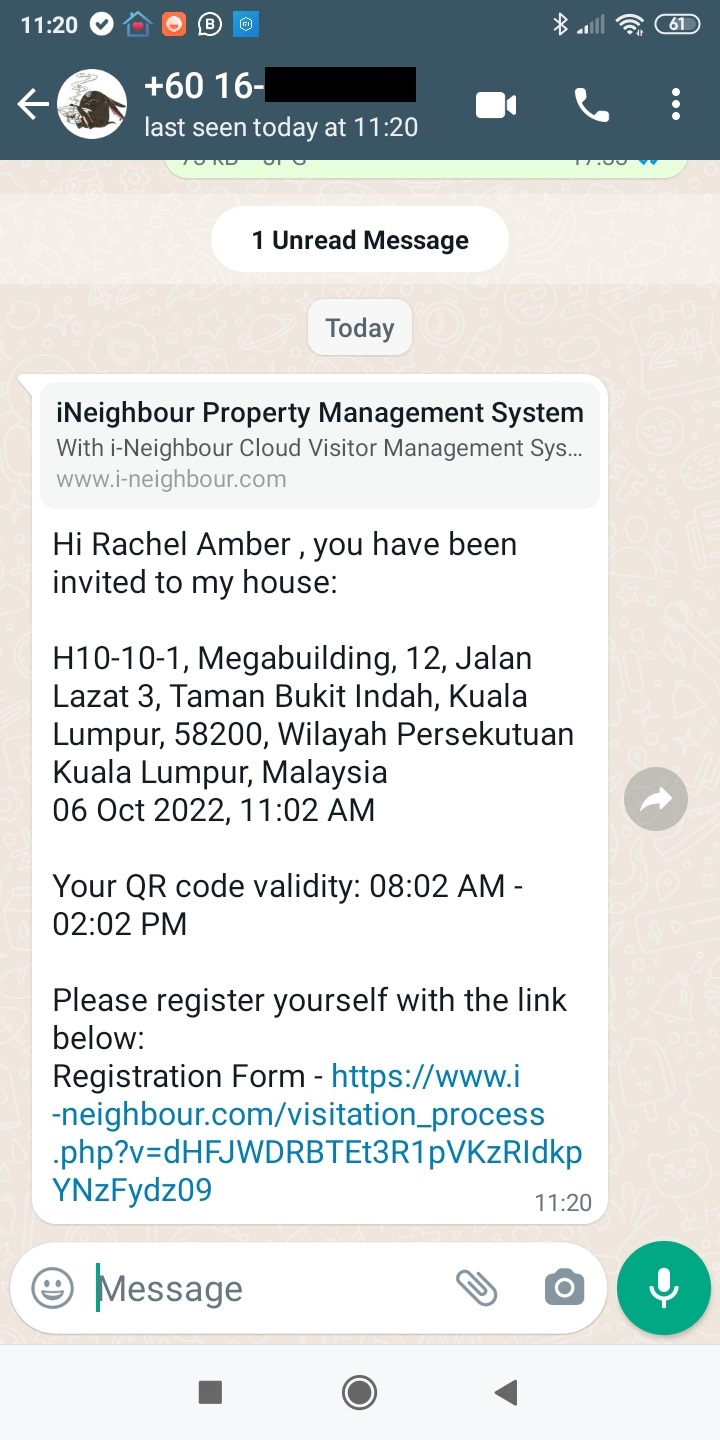Start a voice call
Image resolution: width=720 pixels, height=1440 pixels.
591,104
